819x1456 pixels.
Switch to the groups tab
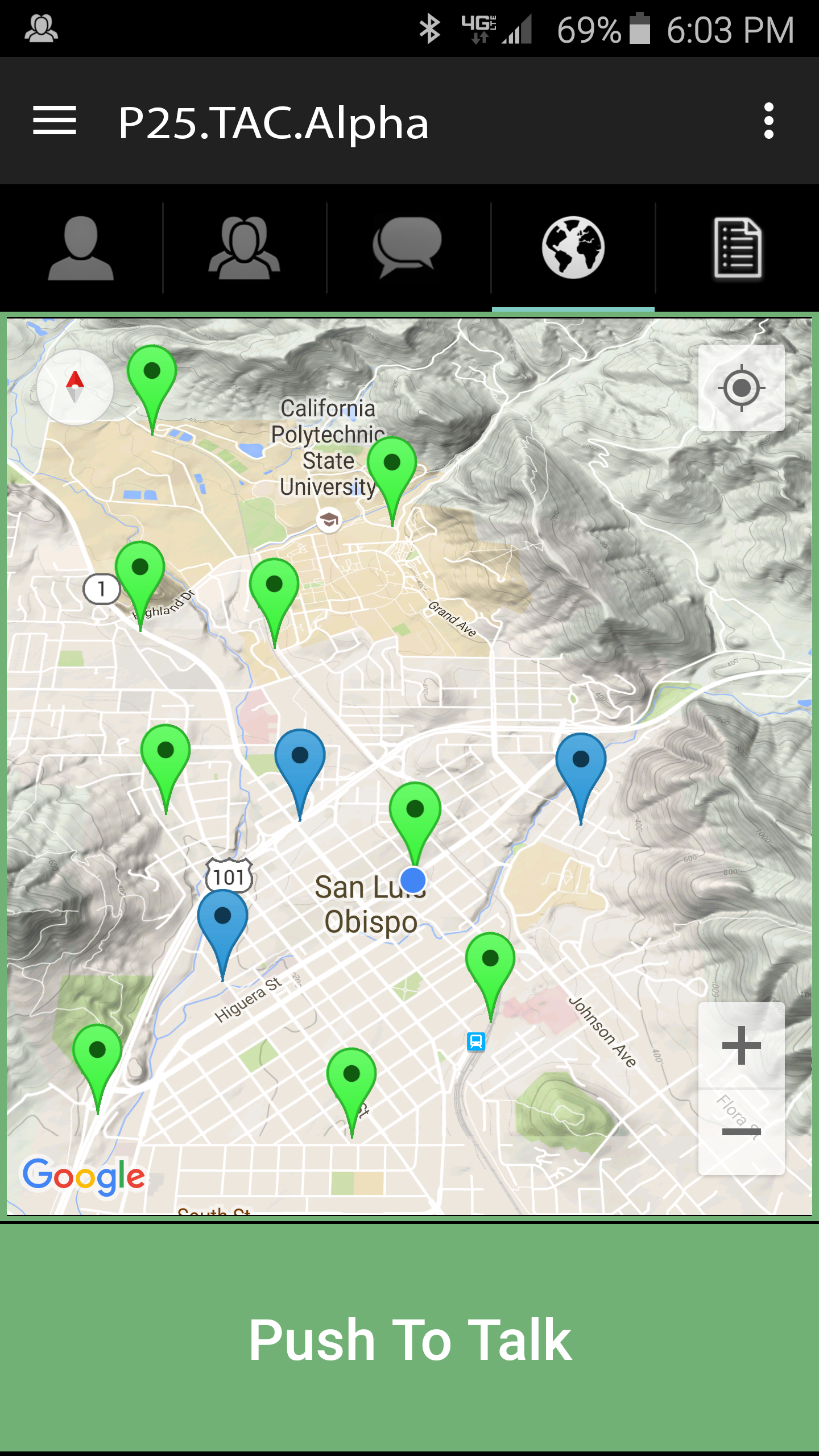245,248
